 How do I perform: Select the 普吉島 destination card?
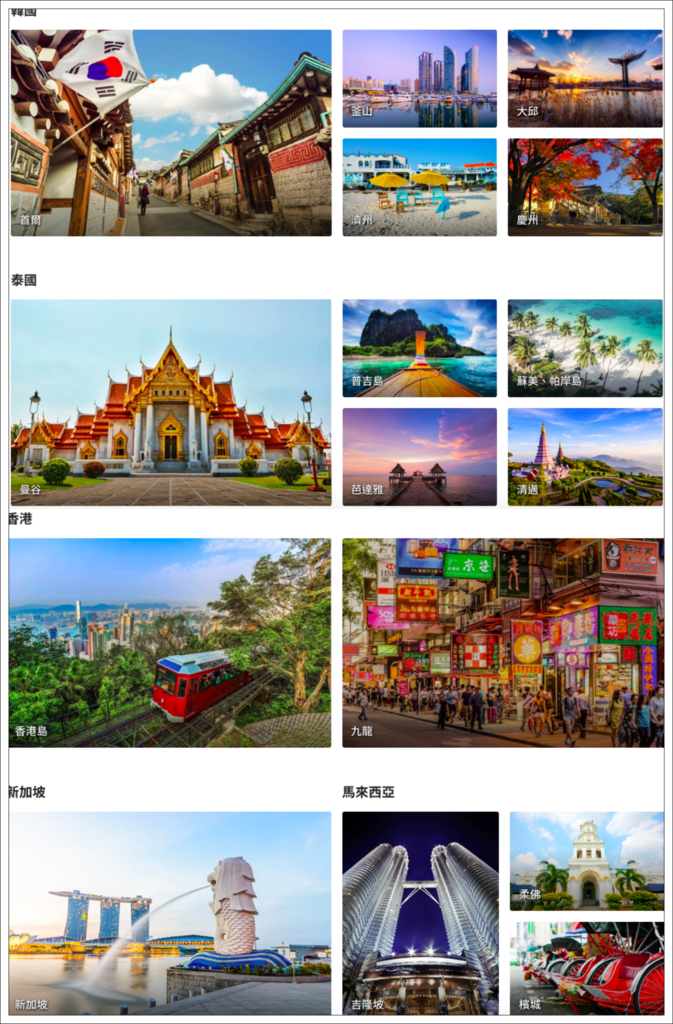click(x=419, y=348)
